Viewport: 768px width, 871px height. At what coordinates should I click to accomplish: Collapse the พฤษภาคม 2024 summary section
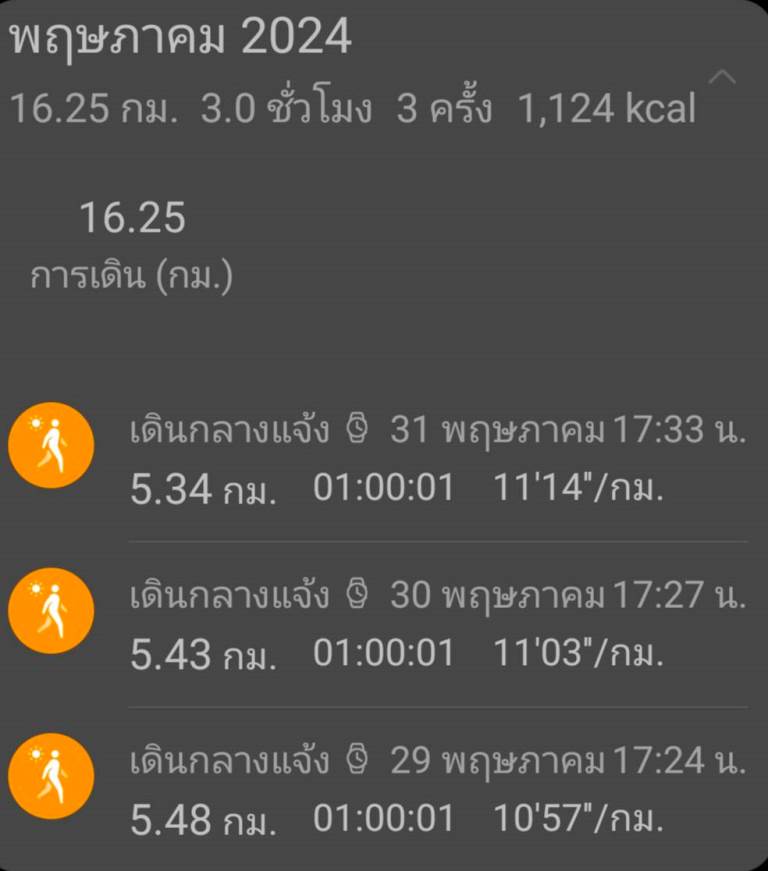point(723,77)
